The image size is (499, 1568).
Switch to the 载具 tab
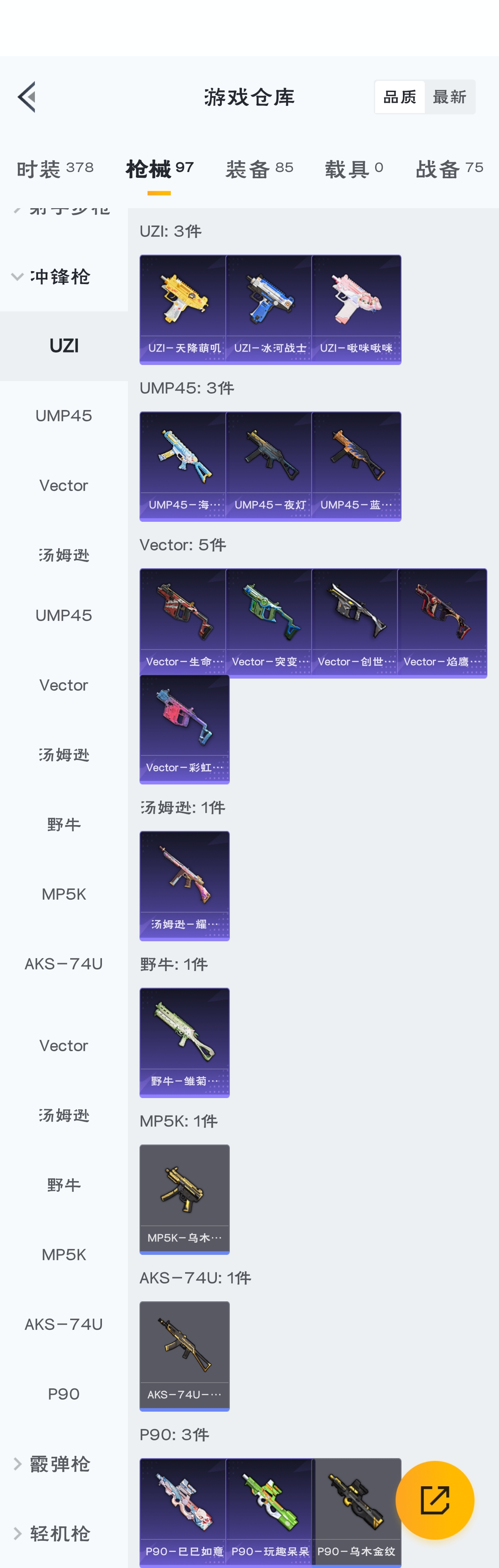point(353,168)
